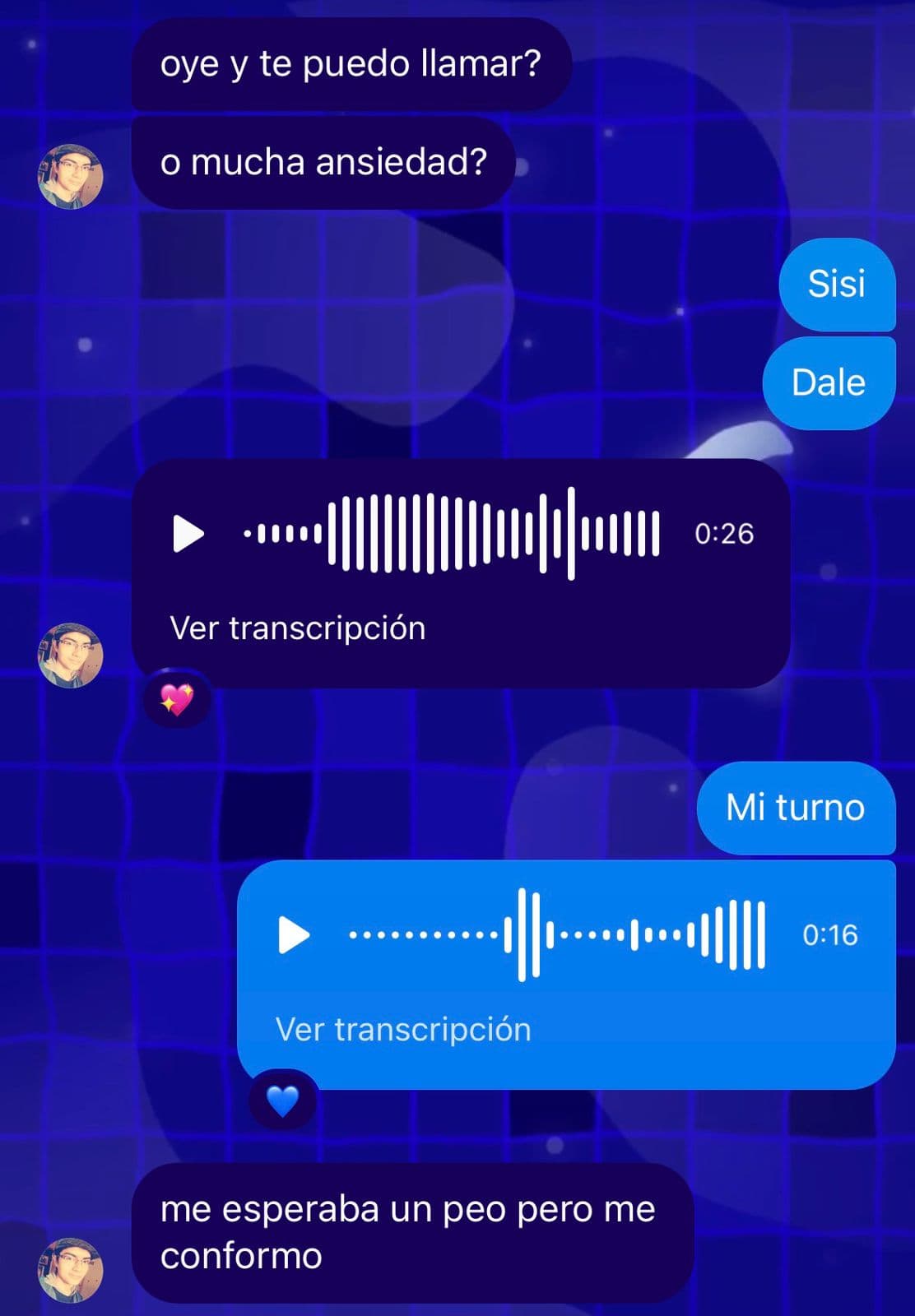Play the received 0:26 voice message
The image size is (915, 1316).
[188, 534]
